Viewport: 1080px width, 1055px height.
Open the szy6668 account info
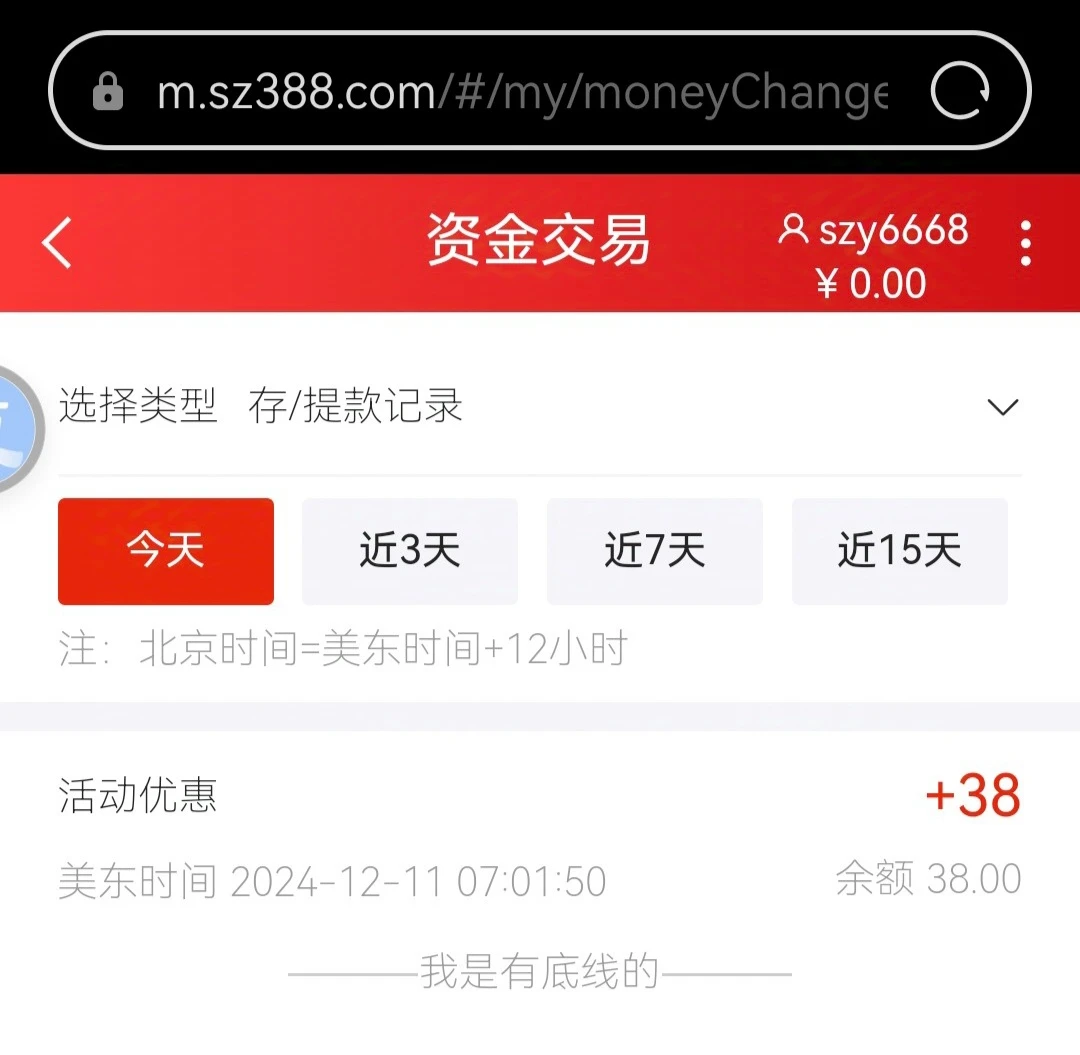[872, 231]
